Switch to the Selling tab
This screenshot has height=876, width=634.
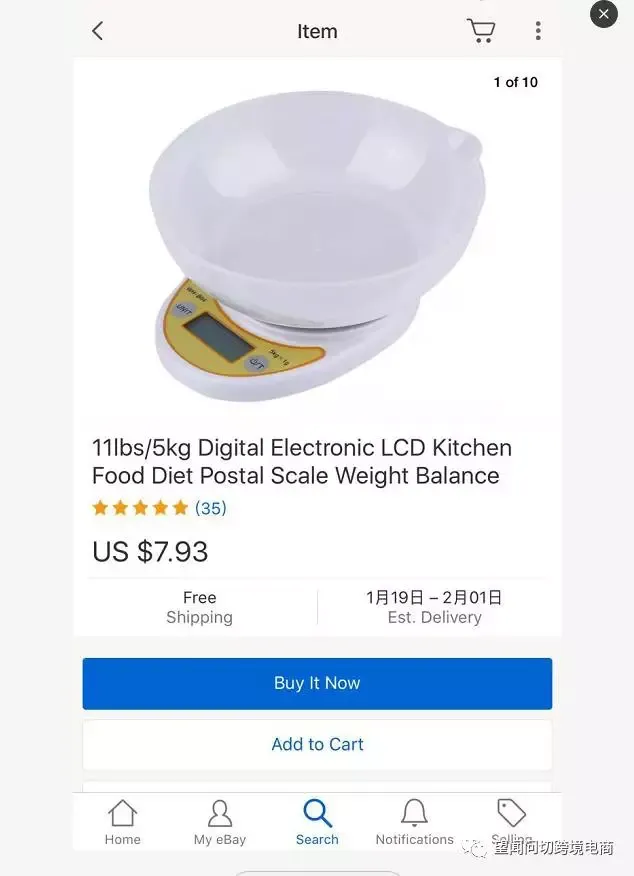[x=511, y=820]
